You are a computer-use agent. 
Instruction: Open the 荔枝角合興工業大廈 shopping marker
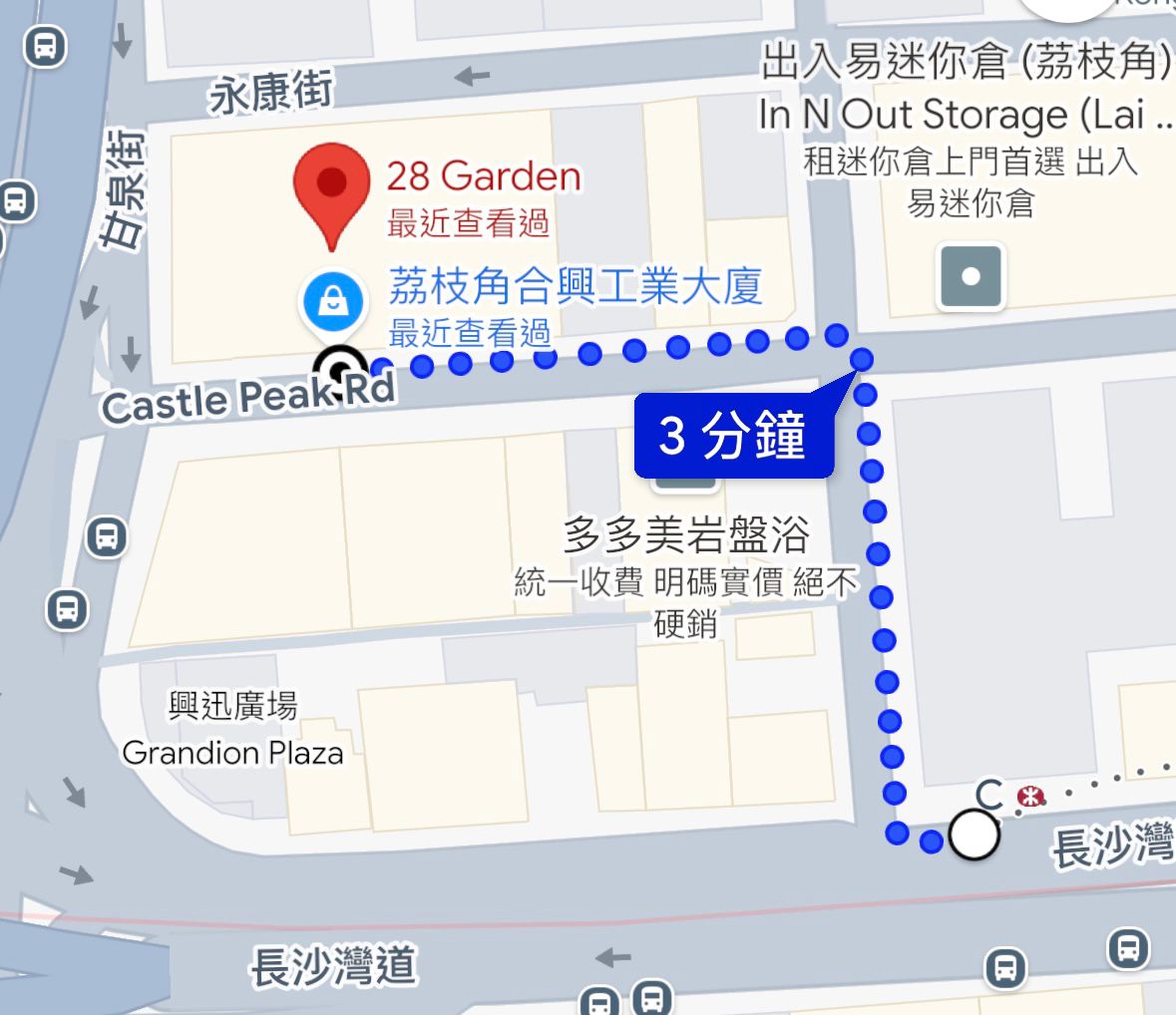tap(333, 301)
